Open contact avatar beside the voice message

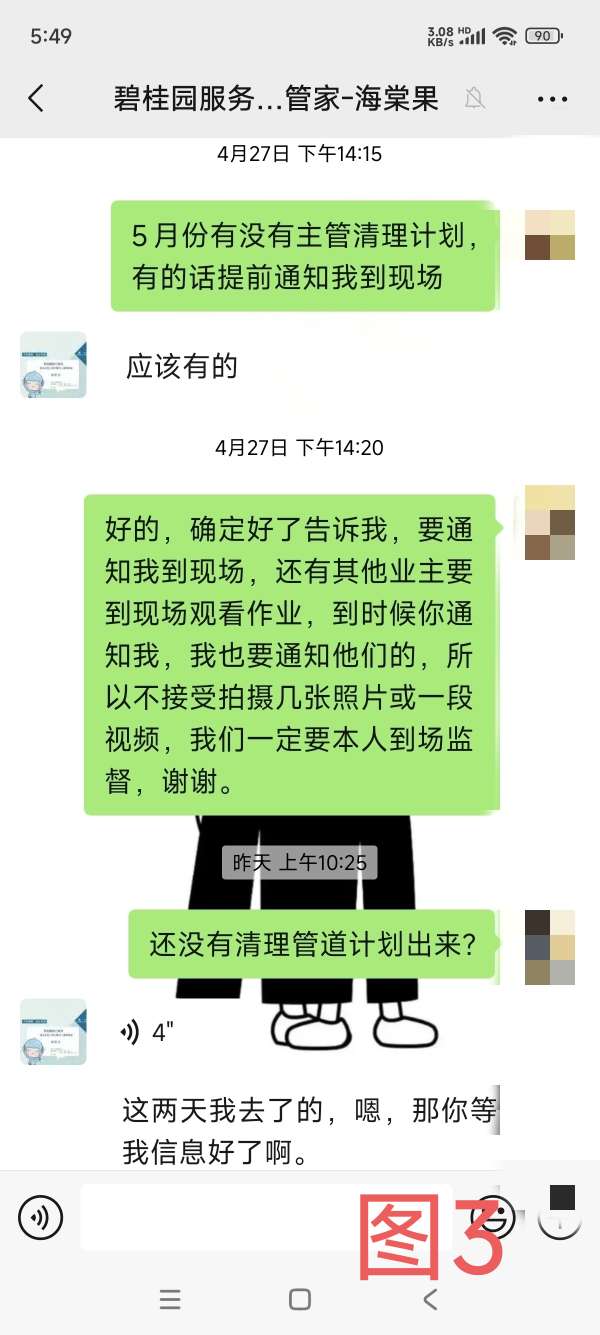(53, 1031)
